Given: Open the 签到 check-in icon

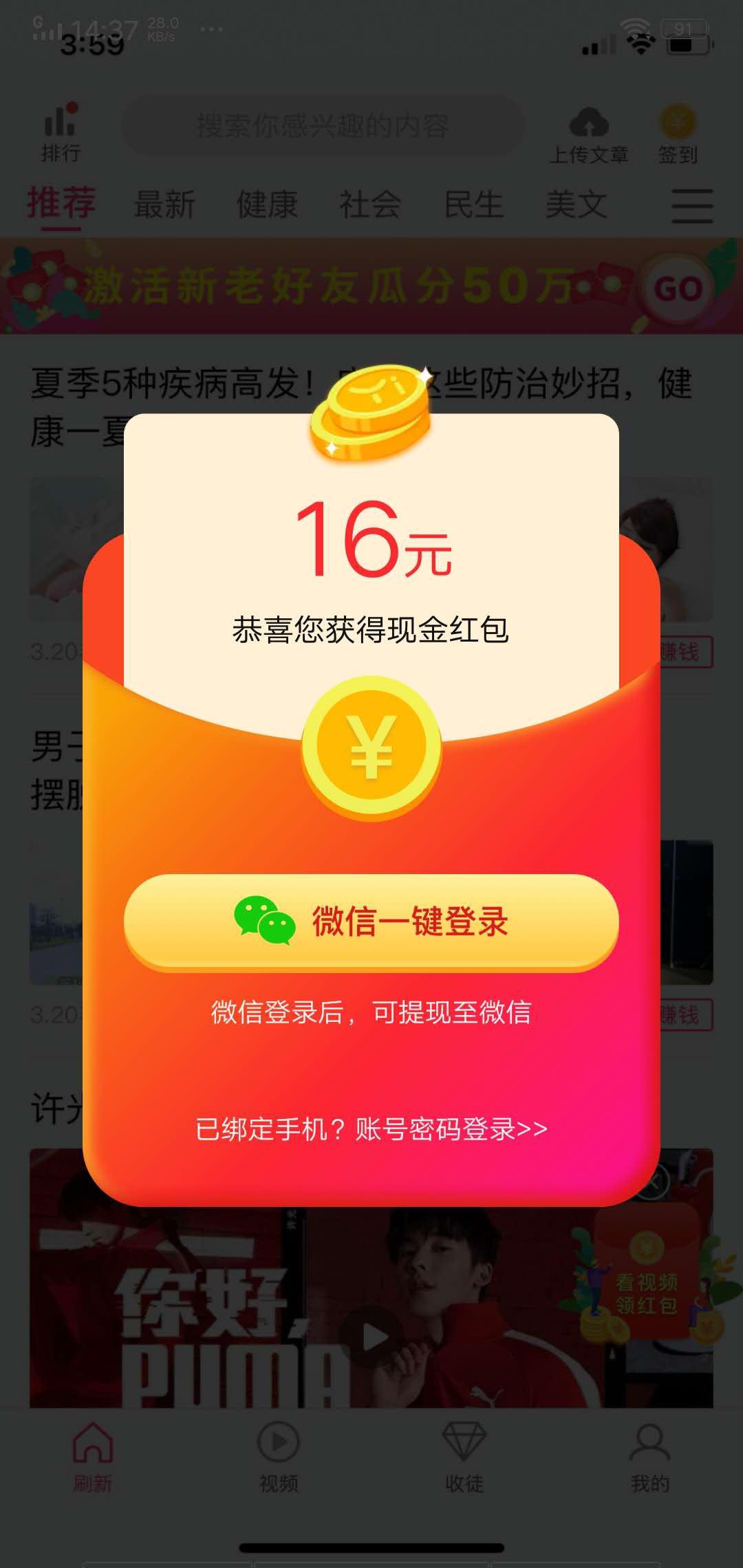Looking at the screenshot, I should 676,124.
